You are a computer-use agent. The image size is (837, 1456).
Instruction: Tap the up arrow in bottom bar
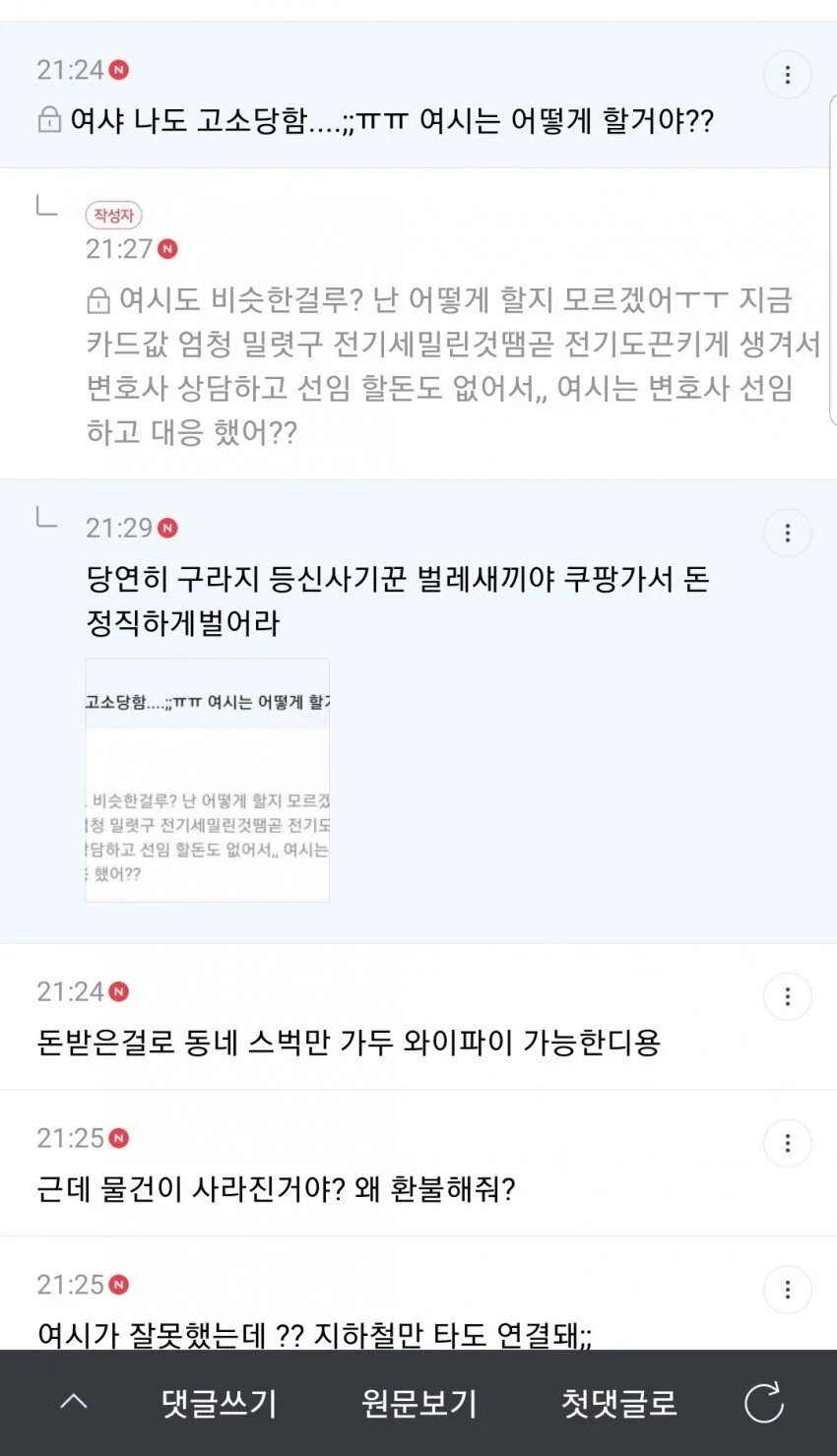pos(74,1403)
